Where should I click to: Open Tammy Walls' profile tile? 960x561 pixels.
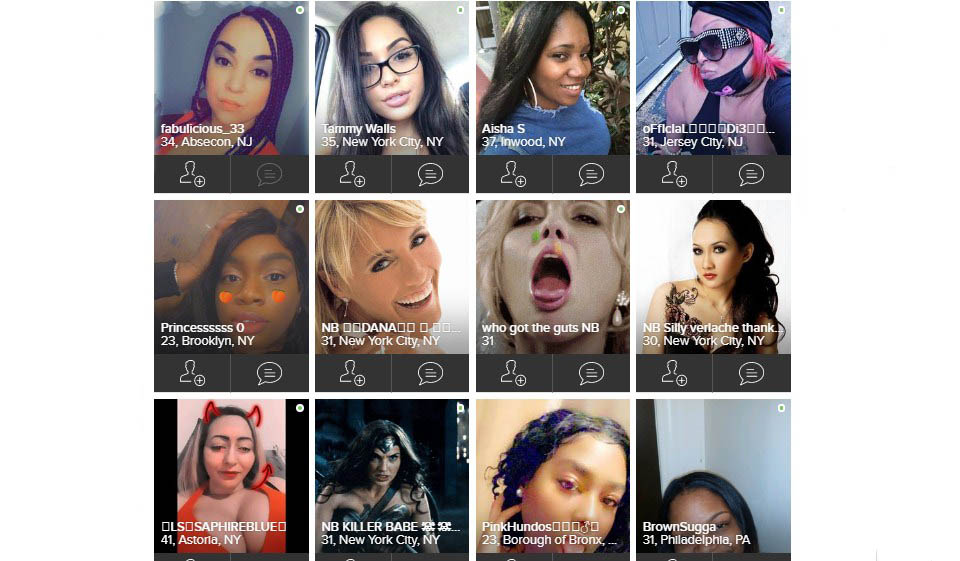pos(392,78)
